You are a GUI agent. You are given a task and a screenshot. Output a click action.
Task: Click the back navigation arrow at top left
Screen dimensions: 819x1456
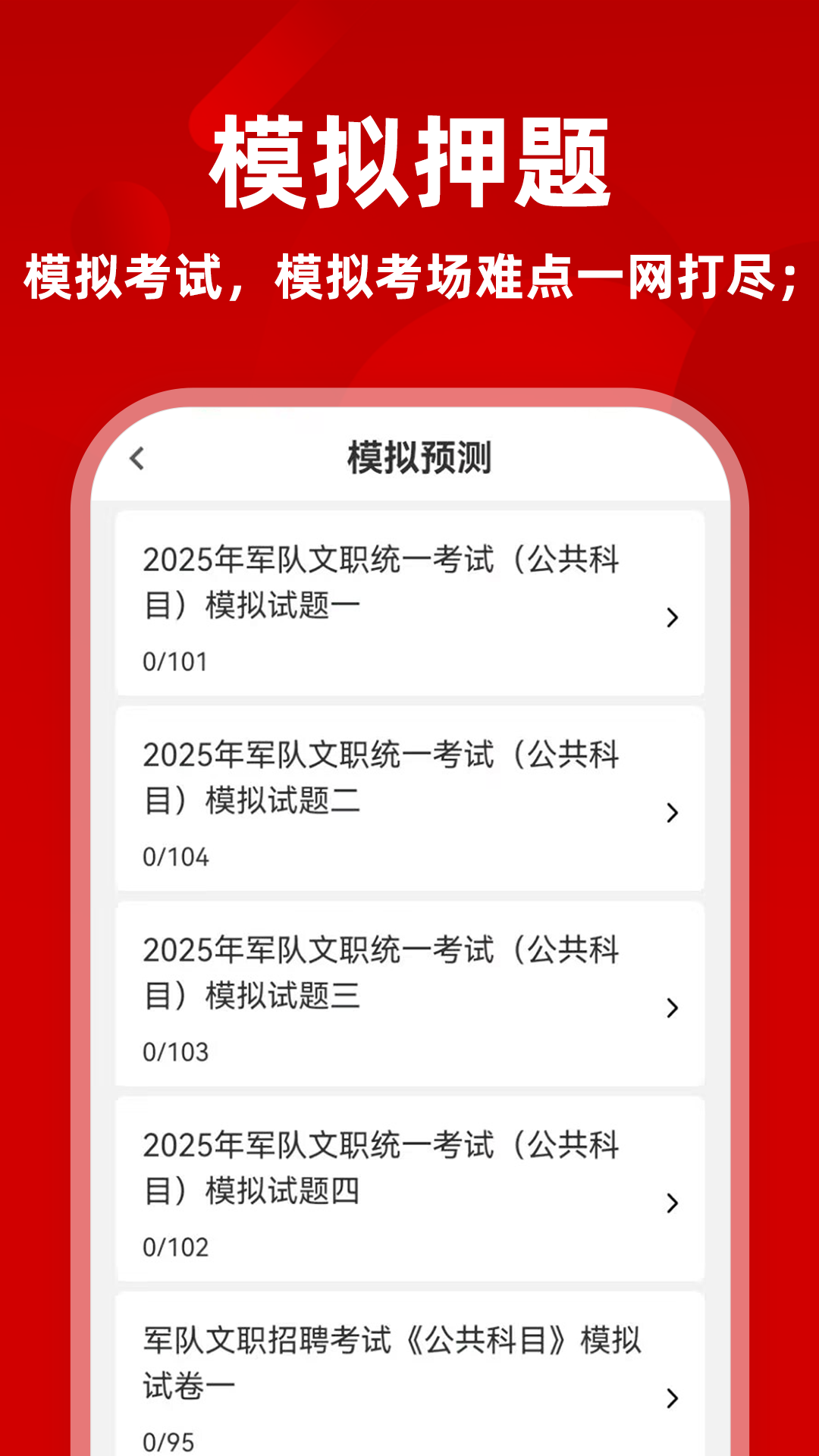pyautogui.click(x=137, y=458)
